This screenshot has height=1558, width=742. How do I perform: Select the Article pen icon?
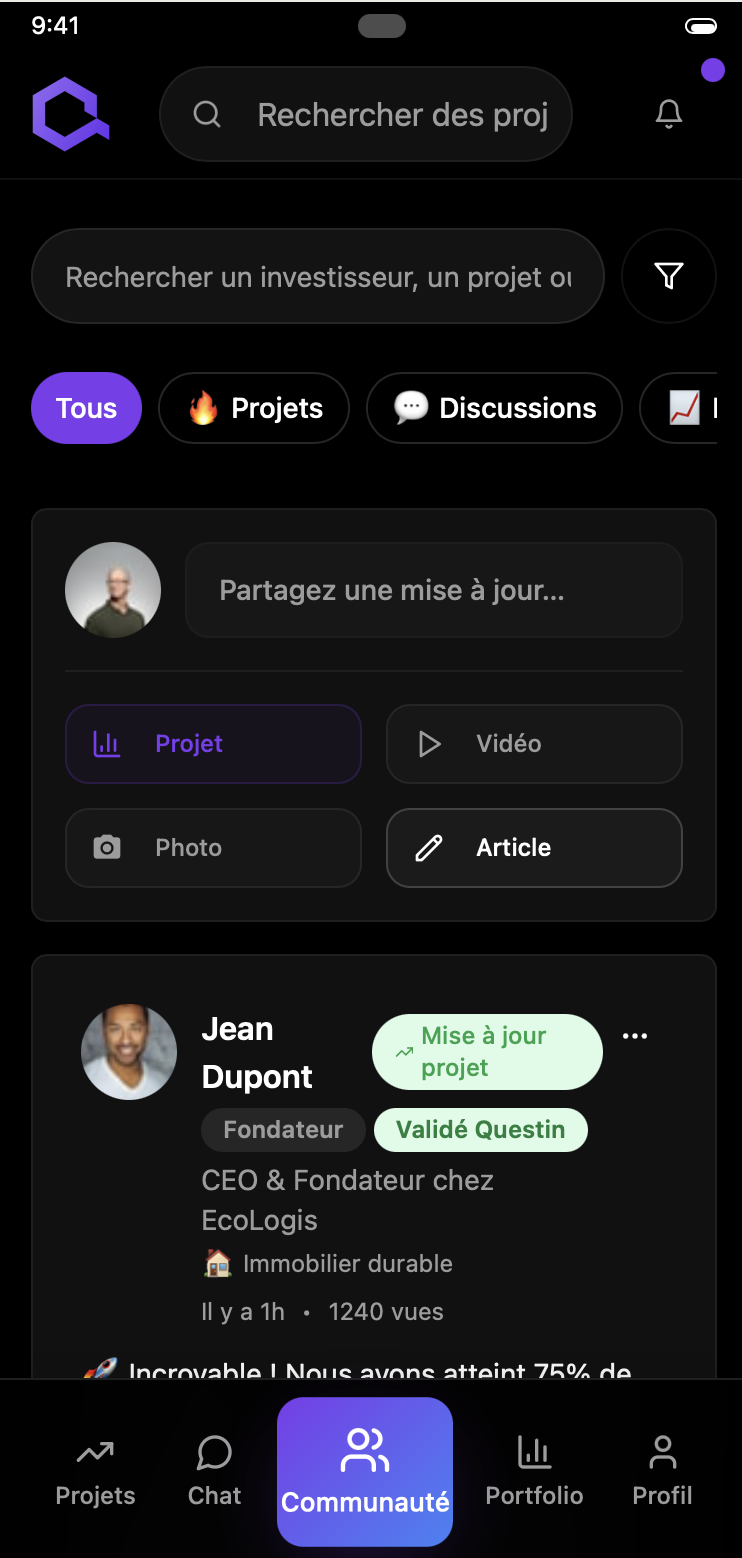[428, 847]
